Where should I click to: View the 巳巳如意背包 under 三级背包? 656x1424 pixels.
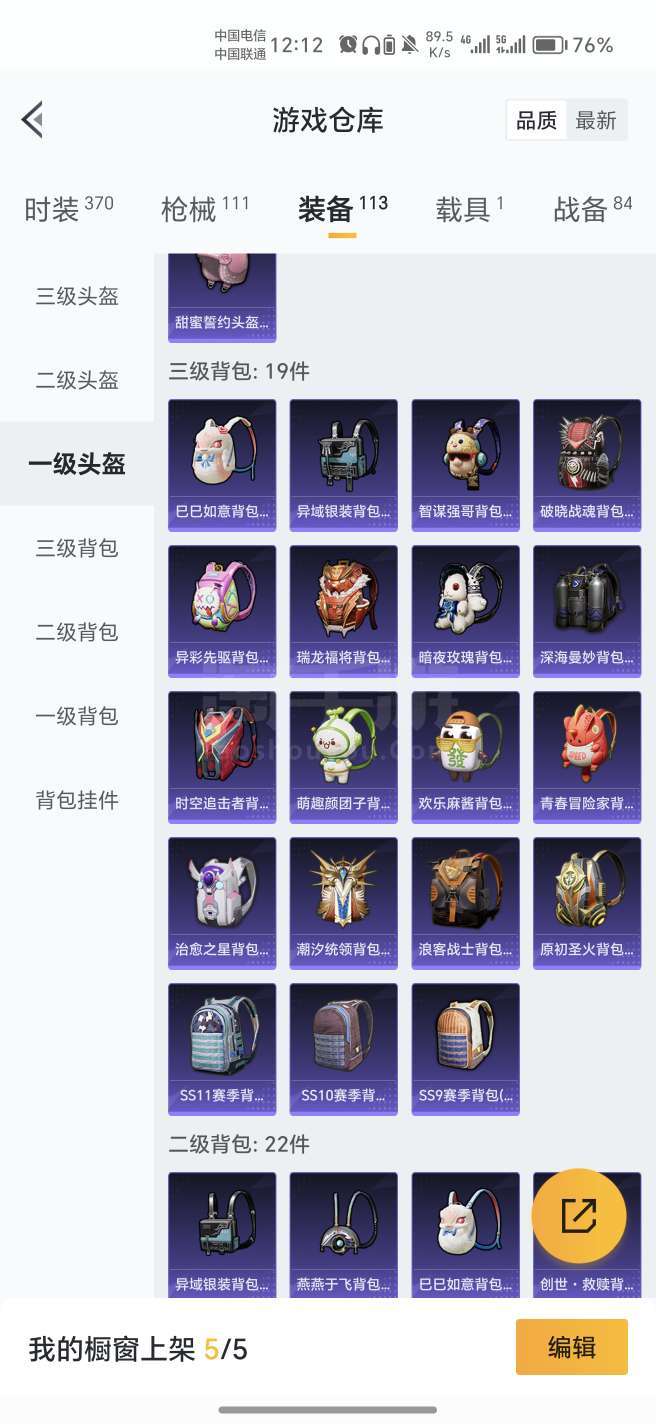[222, 465]
